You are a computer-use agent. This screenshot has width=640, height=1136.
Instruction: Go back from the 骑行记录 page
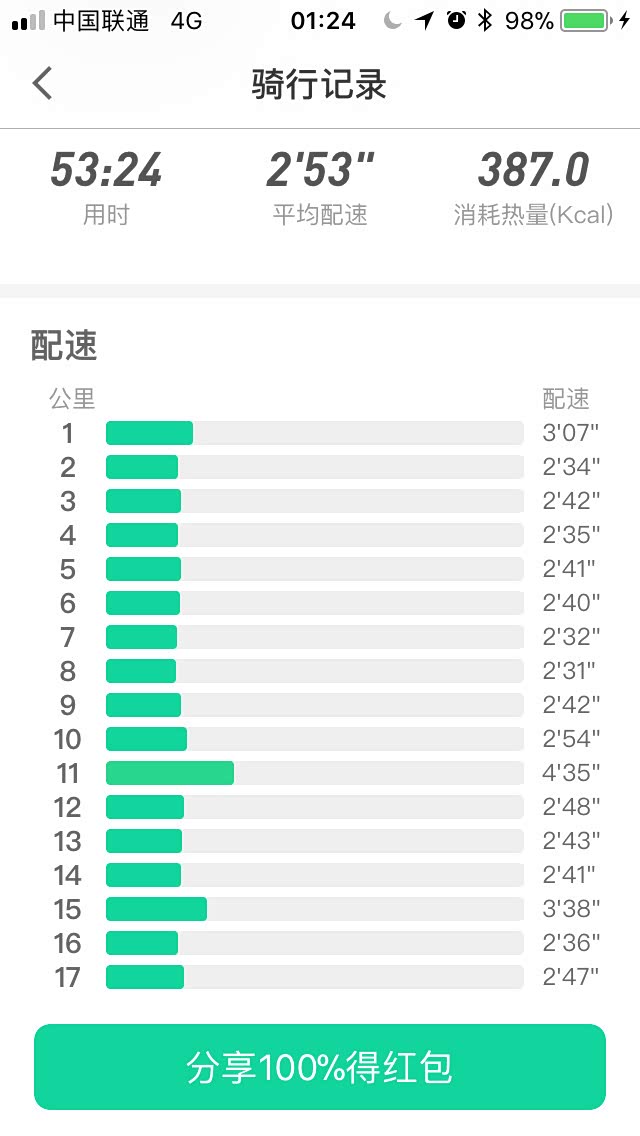(42, 83)
